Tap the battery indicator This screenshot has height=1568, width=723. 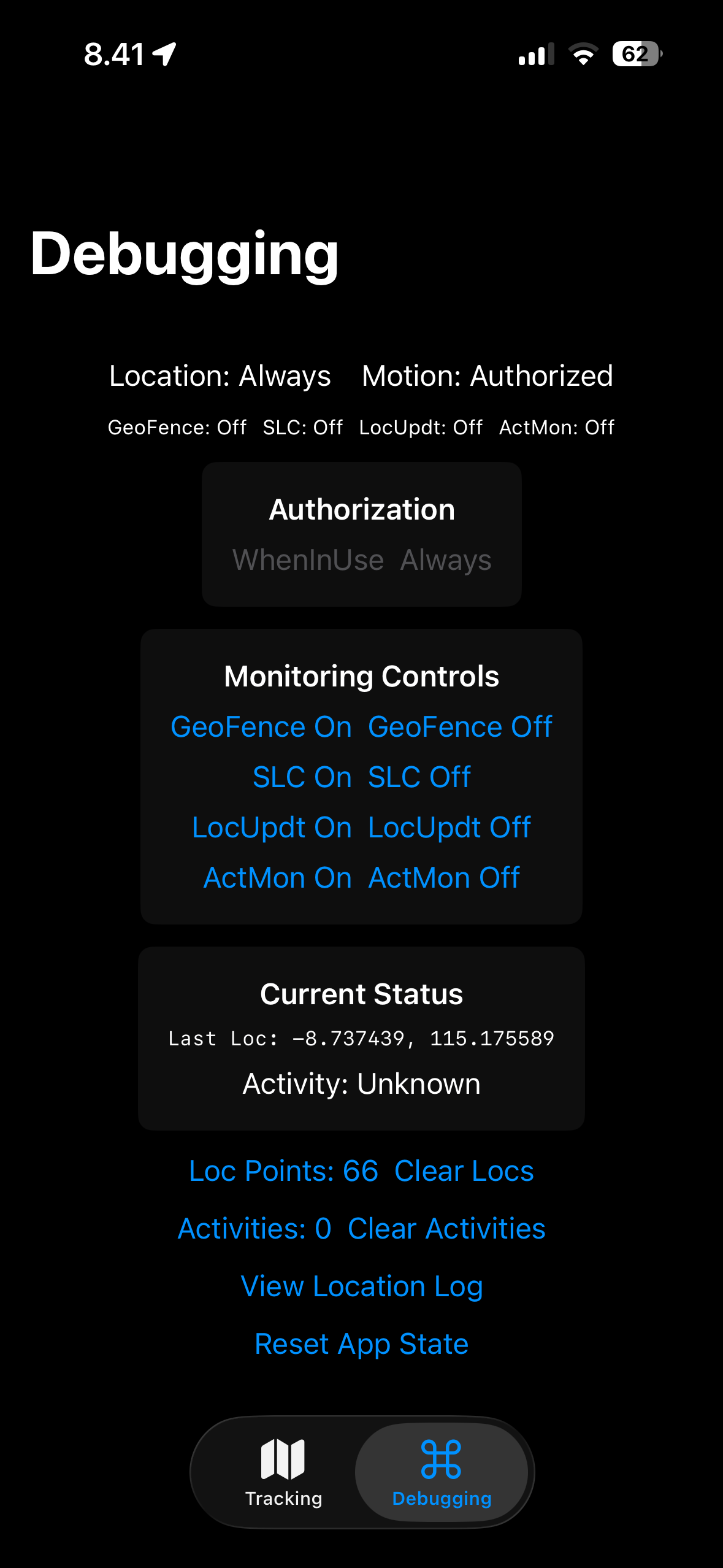pyautogui.click(x=635, y=55)
